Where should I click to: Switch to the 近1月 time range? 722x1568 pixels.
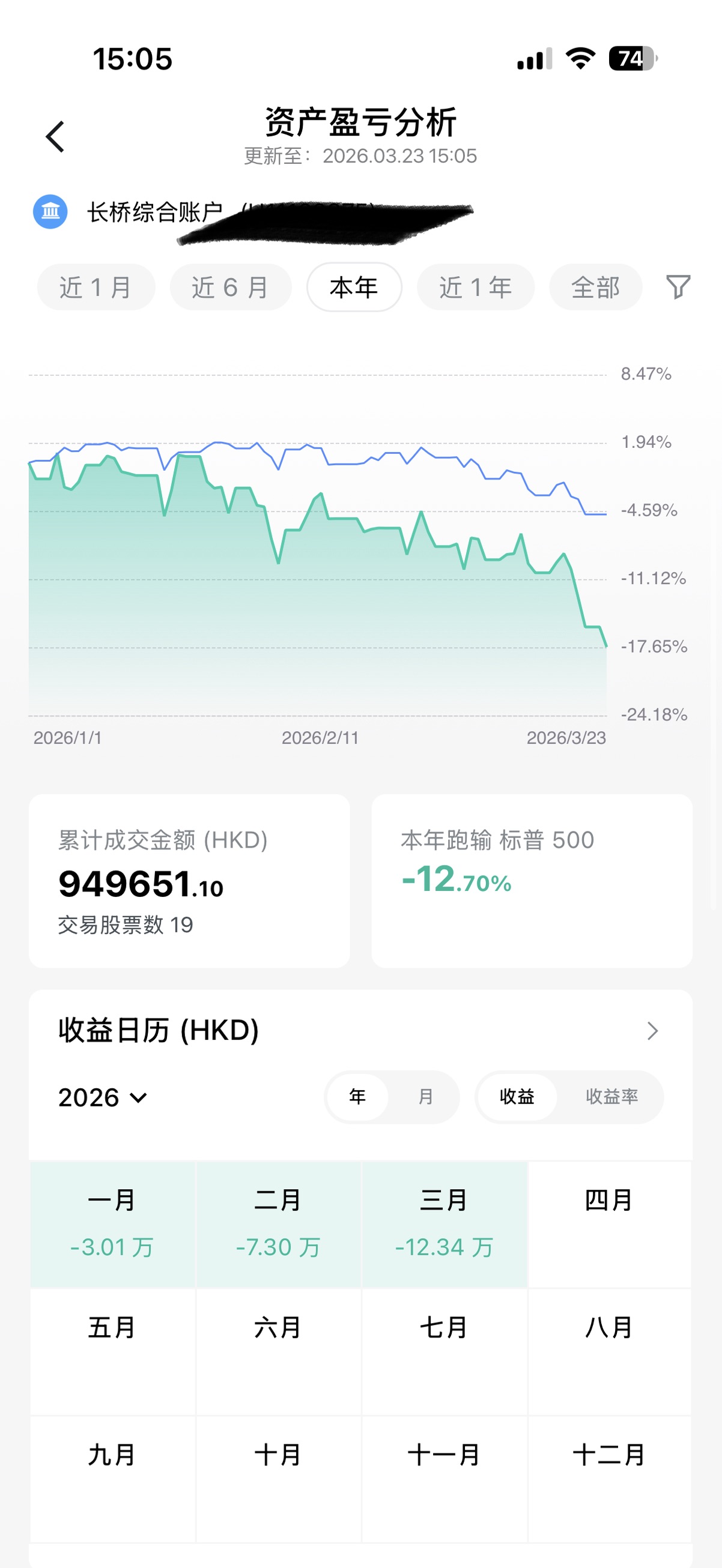96,288
